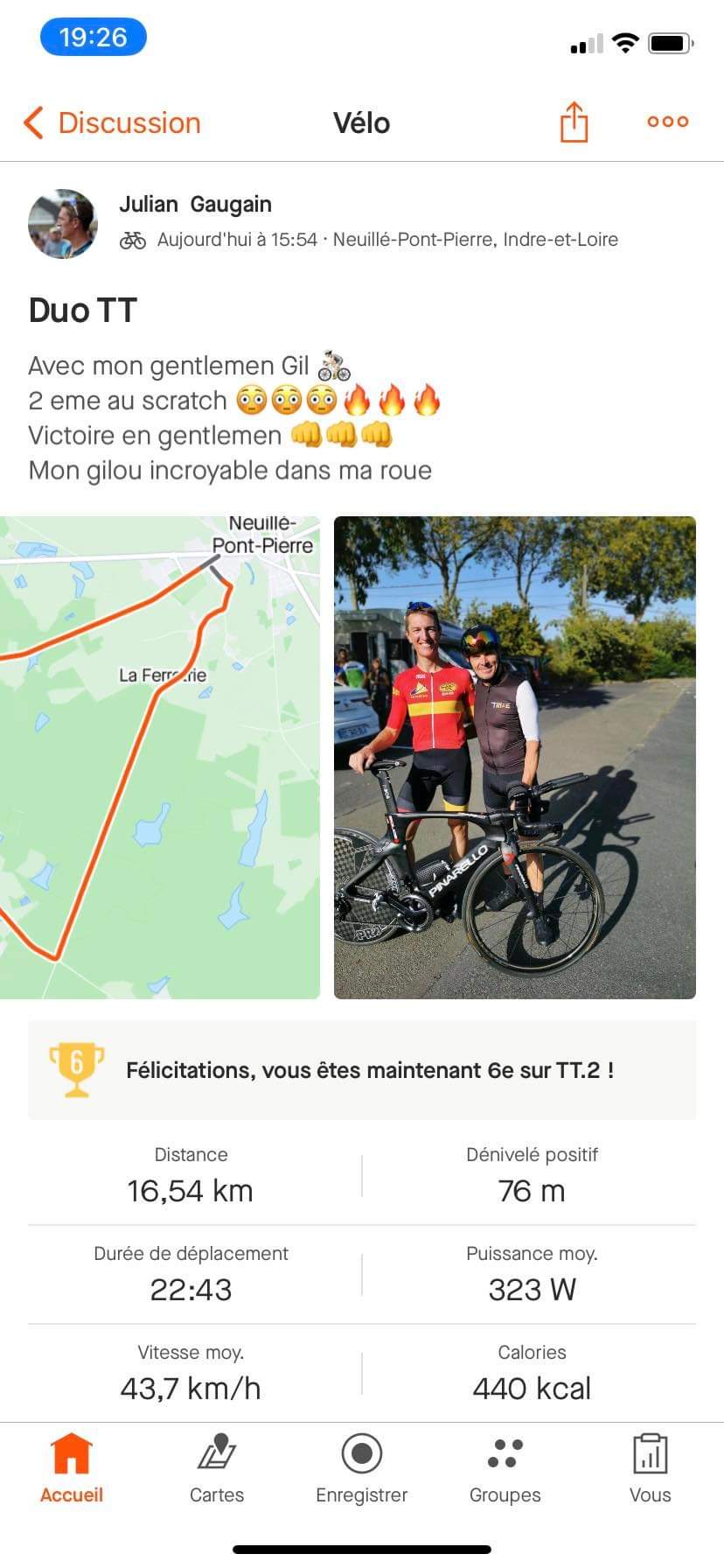Share this Vélo activity
The width and height of the screenshot is (724, 1568).
574,122
